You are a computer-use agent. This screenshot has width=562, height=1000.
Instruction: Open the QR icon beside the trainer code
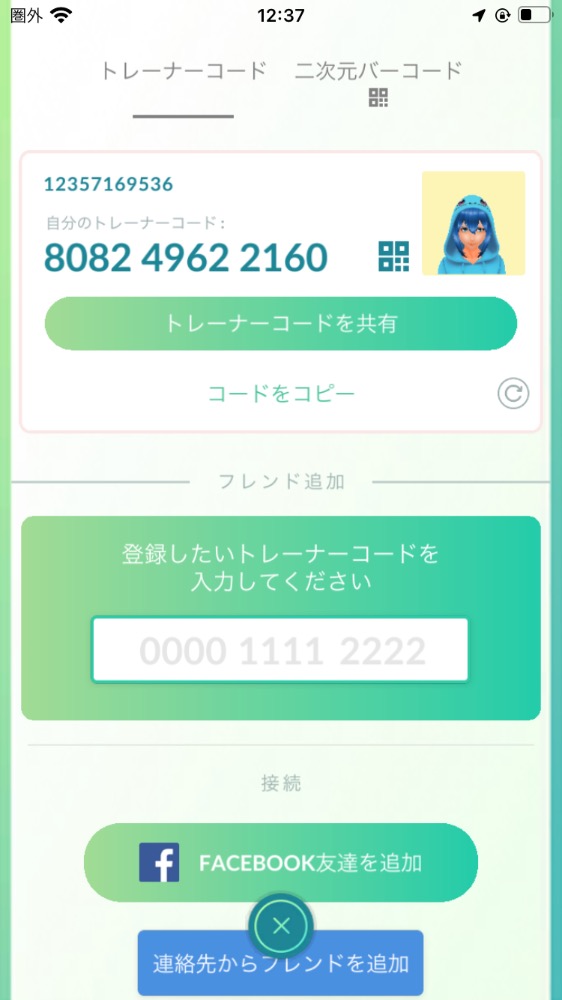click(x=394, y=256)
